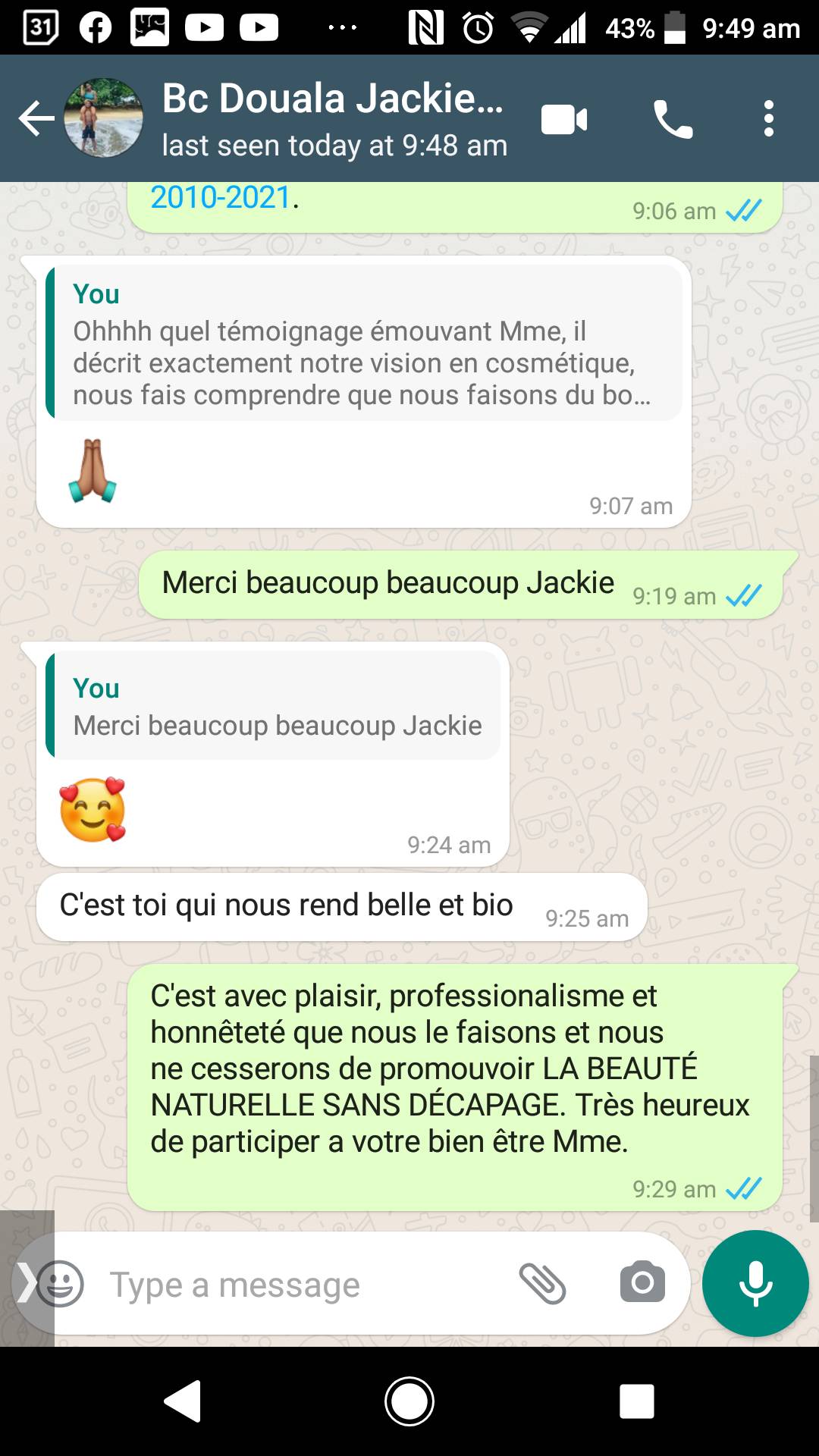The image size is (819, 1456).
Task: Open Bc Douala Jackie contact info
Action: (x=334, y=119)
